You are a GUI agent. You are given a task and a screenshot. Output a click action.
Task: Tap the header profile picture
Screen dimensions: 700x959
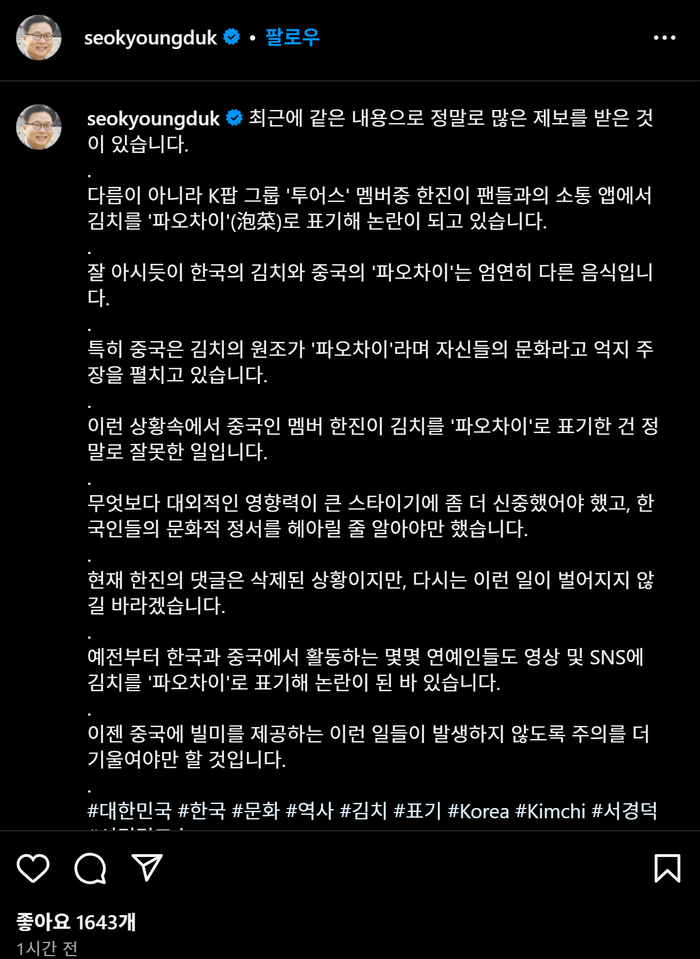[x=40, y=38]
